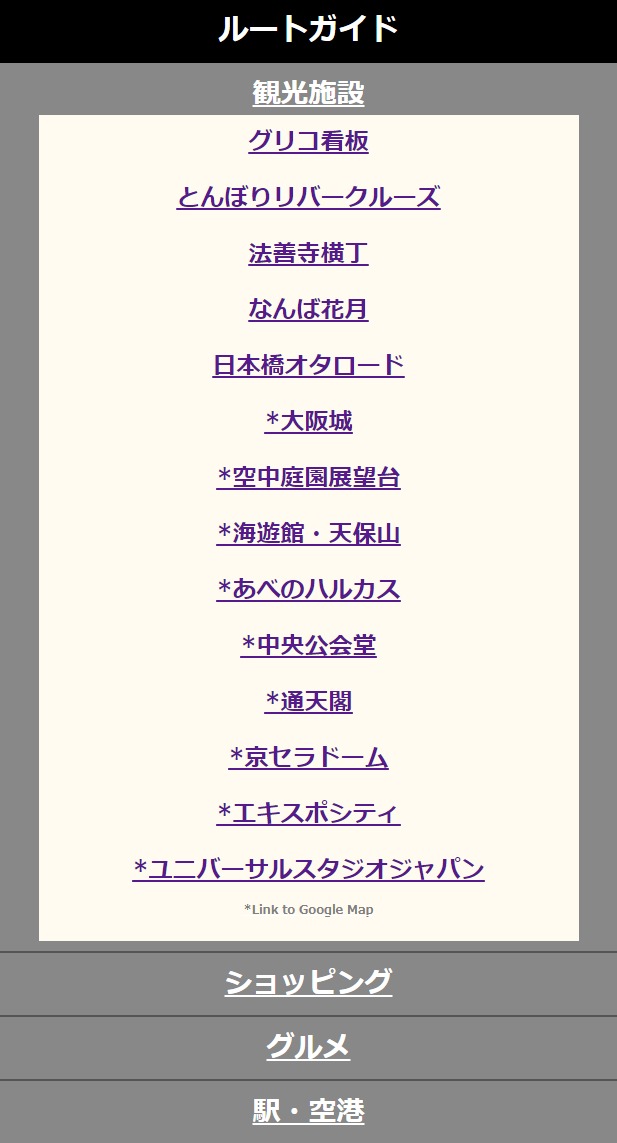617x1143 pixels.
Task: Open *空中庭園展望台 link
Action: (x=308, y=477)
